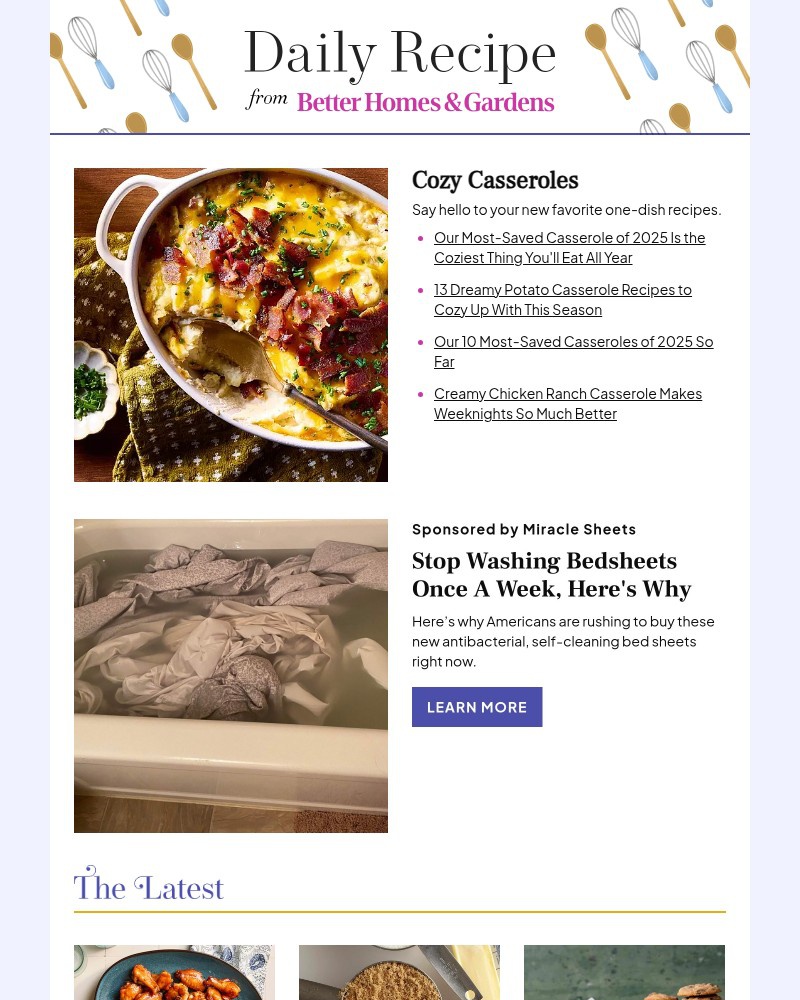
Task: Open "Stop Washing Bedsheets Once A Week" headline
Action: pyautogui.click(x=552, y=575)
